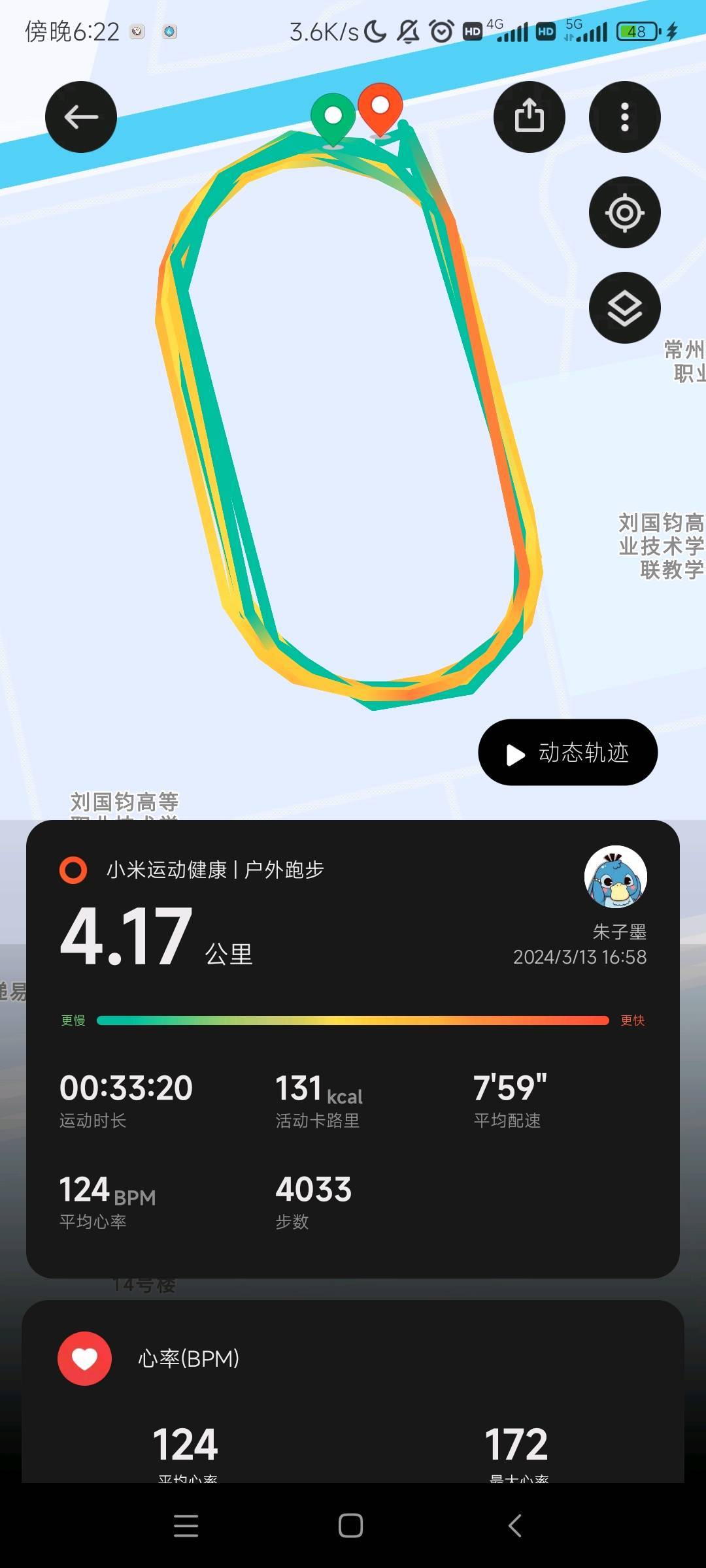The height and width of the screenshot is (1568, 706).
Task: Open the system recent apps menu
Action: coord(186,1526)
